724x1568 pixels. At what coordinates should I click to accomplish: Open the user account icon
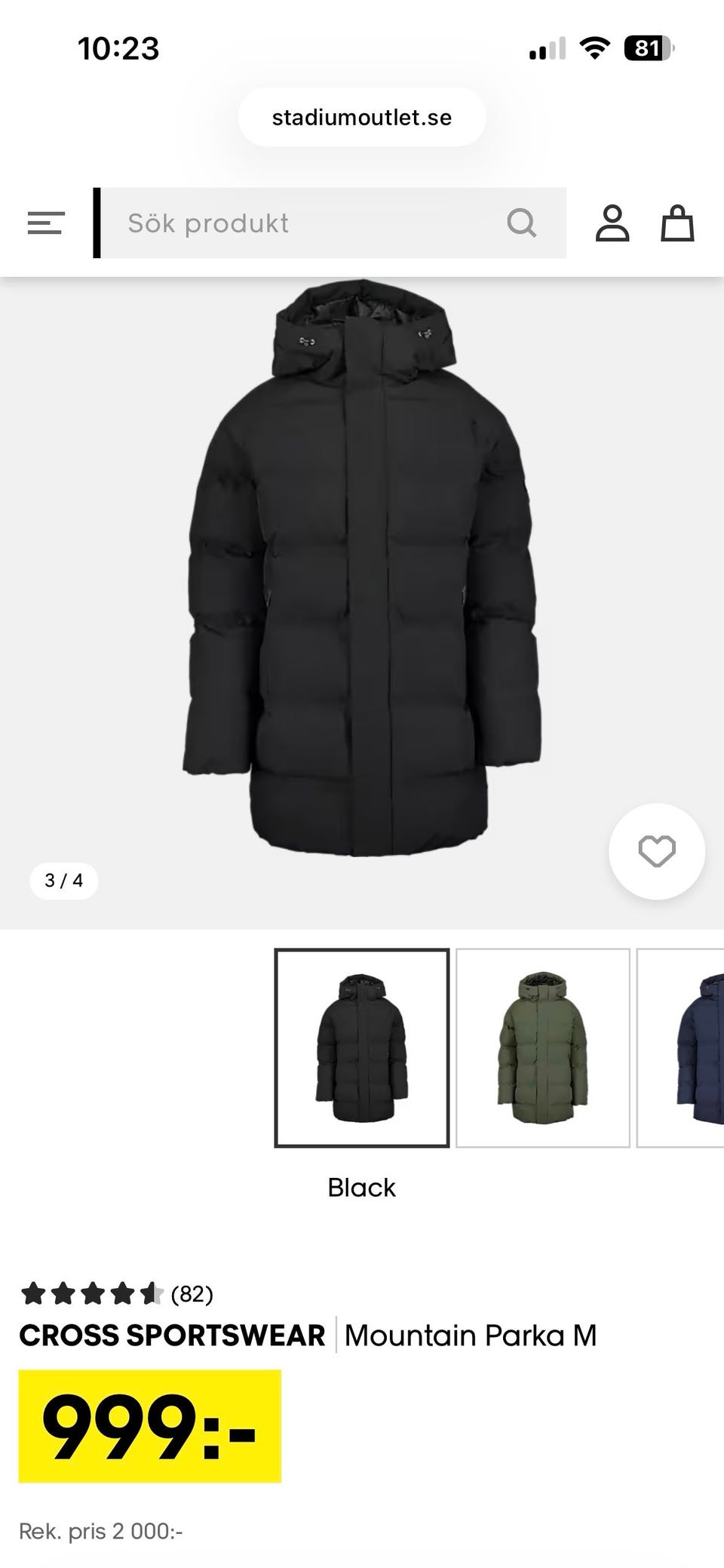pyautogui.click(x=612, y=223)
